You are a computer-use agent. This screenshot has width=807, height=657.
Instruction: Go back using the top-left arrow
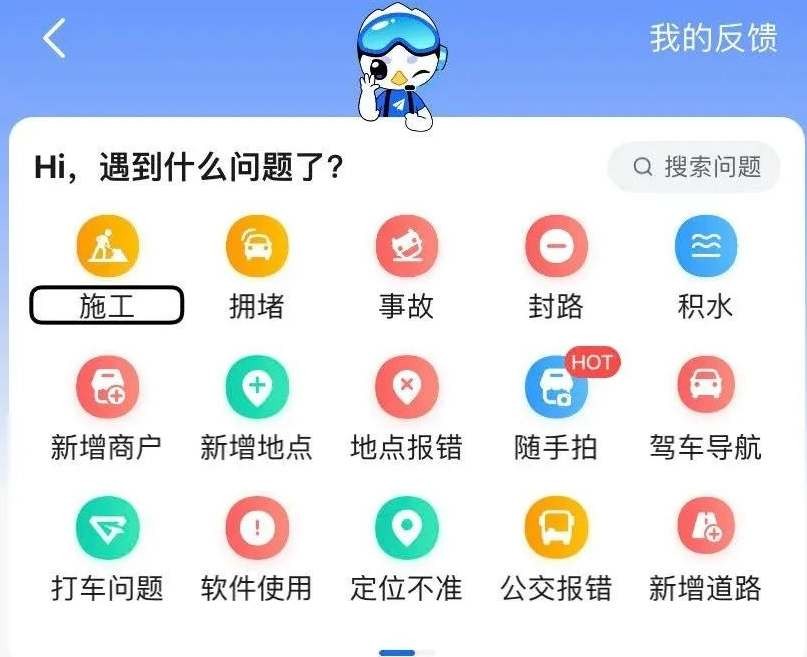point(54,39)
